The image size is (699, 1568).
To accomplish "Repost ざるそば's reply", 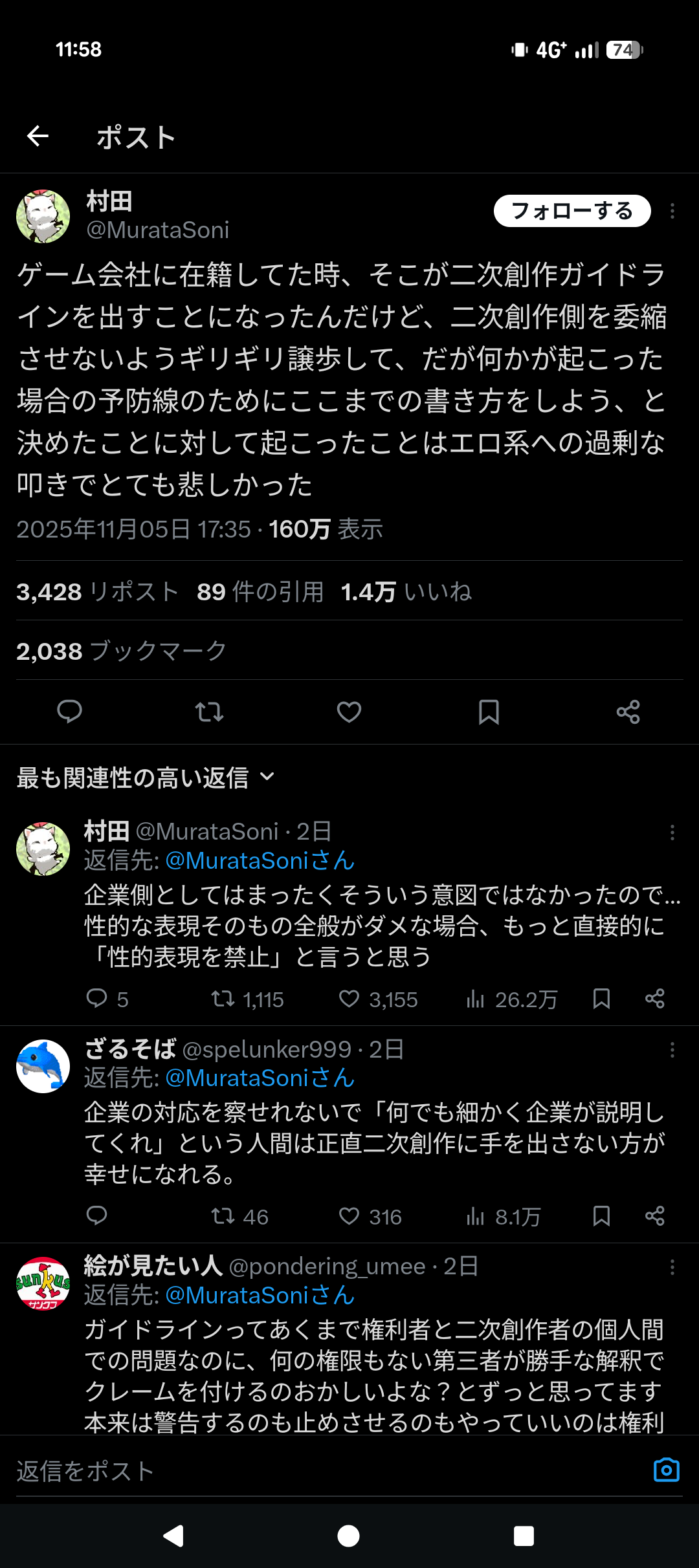I will pos(223,1216).
